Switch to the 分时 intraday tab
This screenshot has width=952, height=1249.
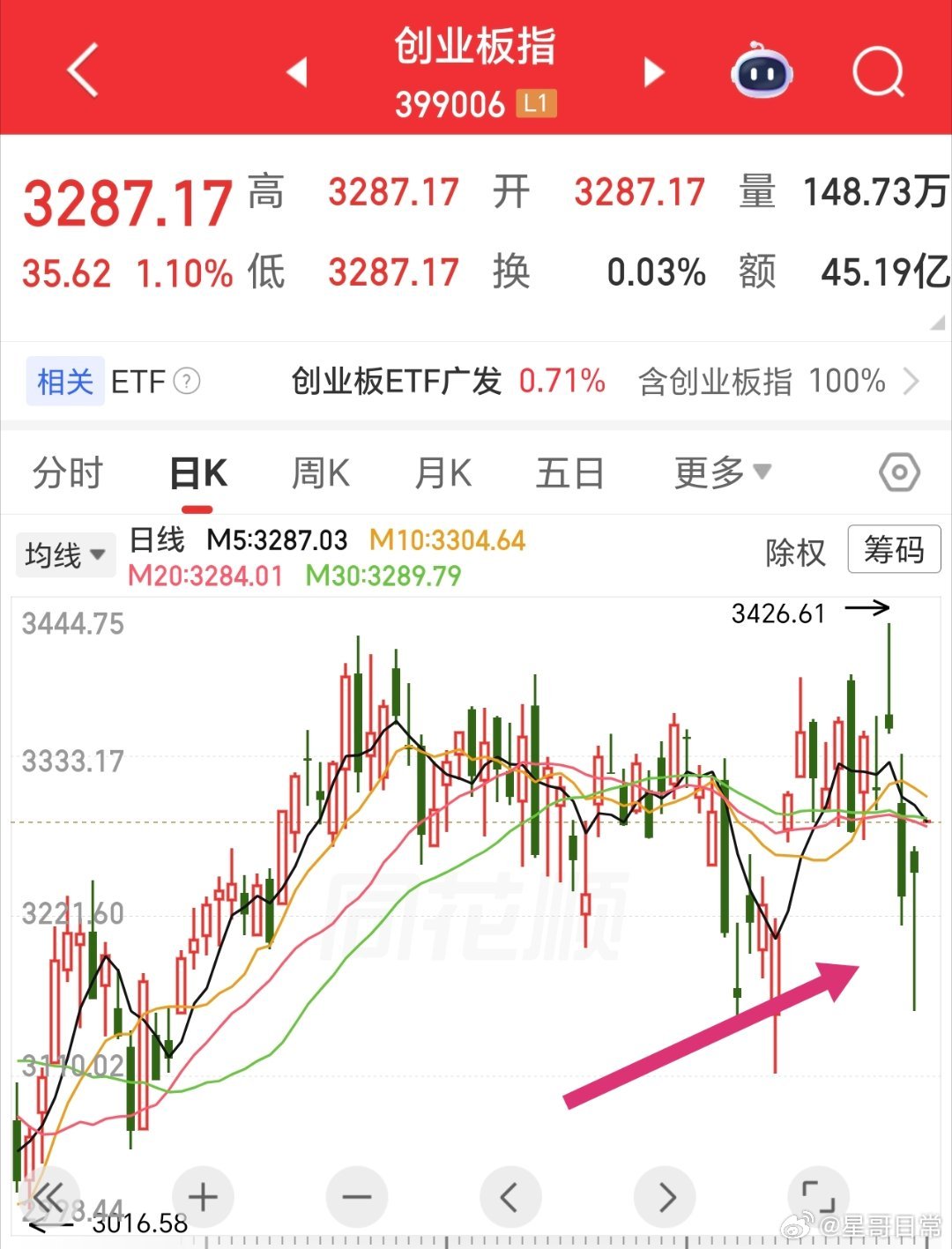[66, 472]
